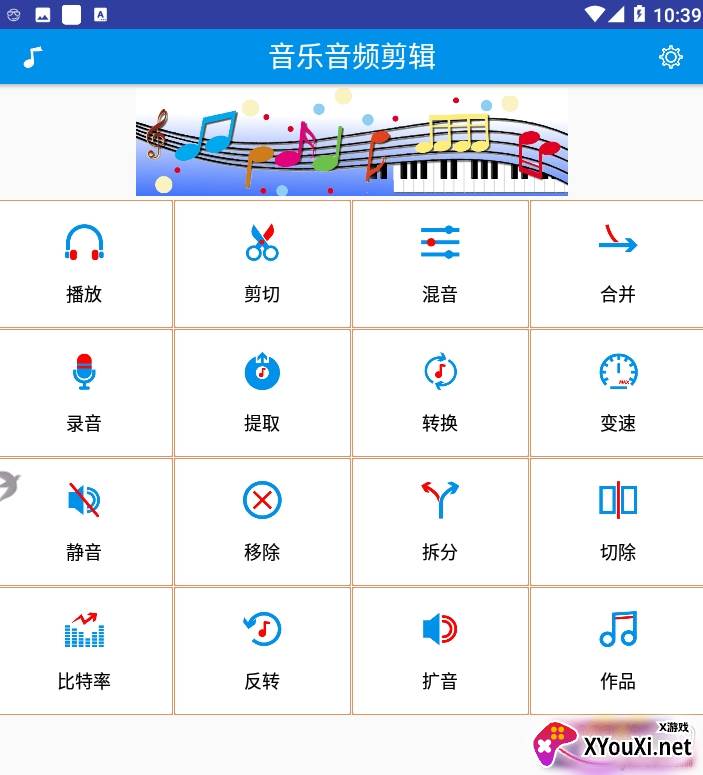Screen dimensions: 703x775
Task: Open the 提取 extract feature
Action: tap(262, 392)
